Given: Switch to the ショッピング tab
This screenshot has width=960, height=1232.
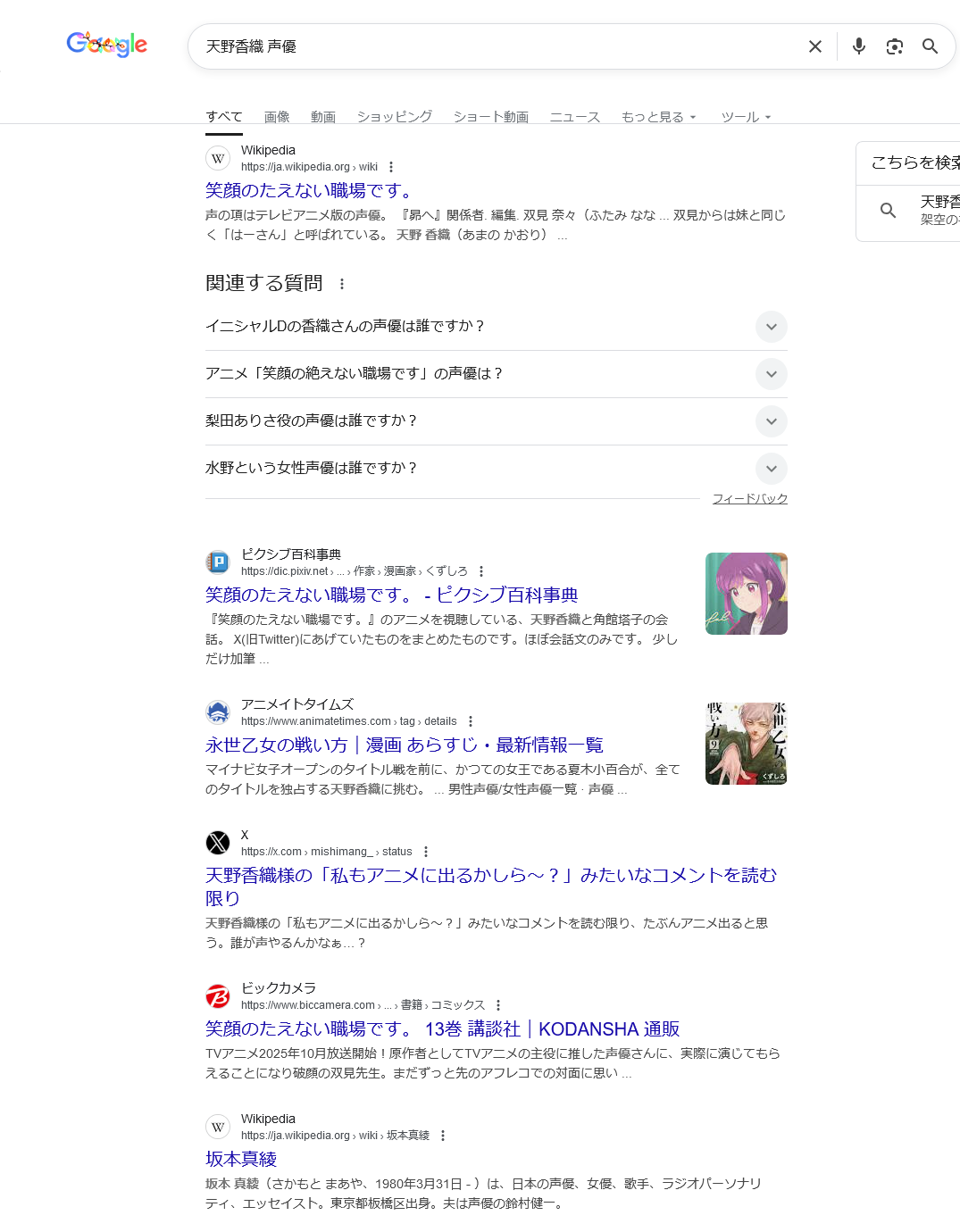Looking at the screenshot, I should click(394, 117).
